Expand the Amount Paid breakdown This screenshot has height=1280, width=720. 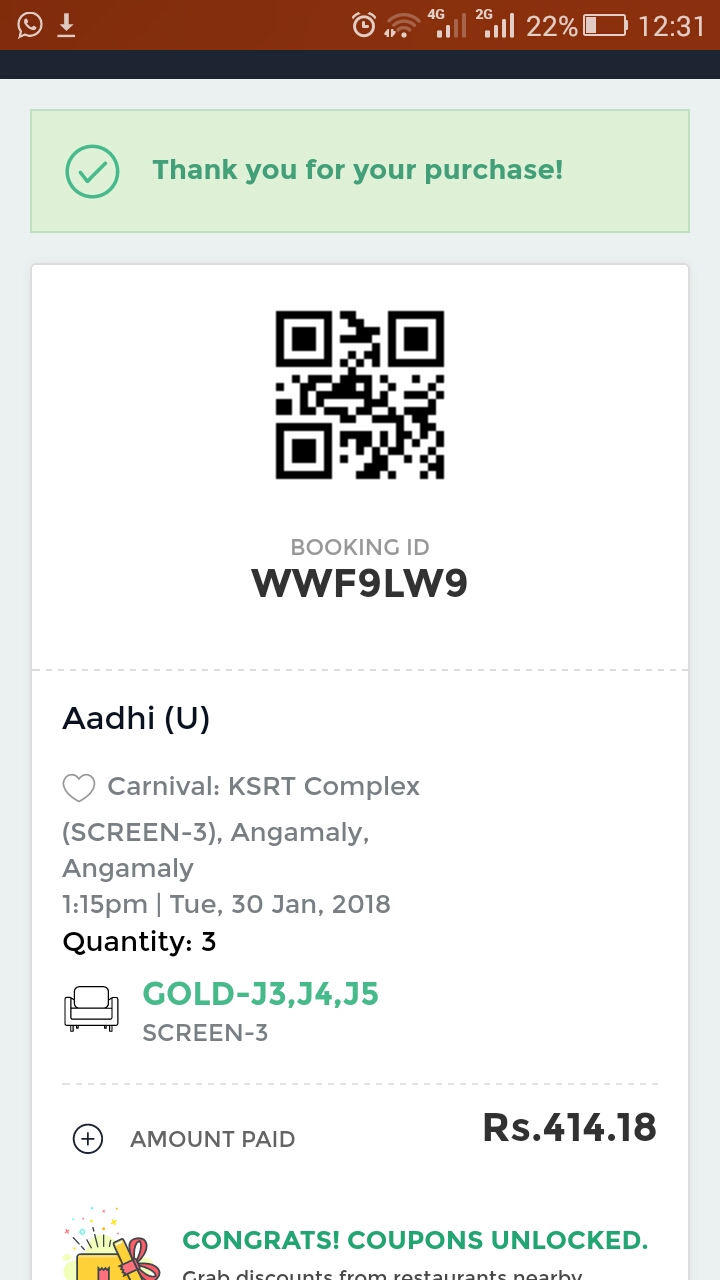point(88,1139)
